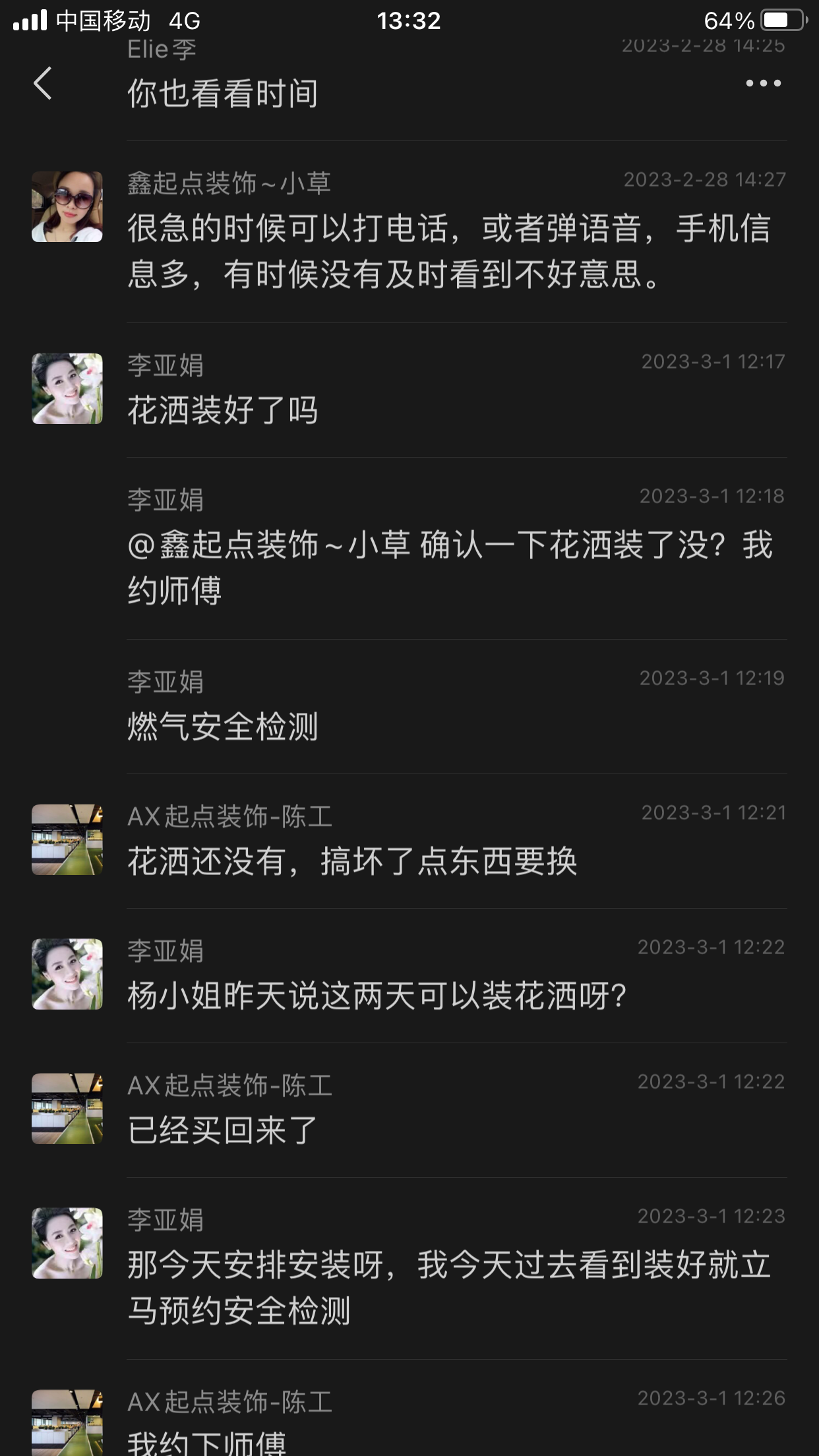This screenshot has width=819, height=1456.
Task: Select 李亚娟's avatar beside 那今天安排安装呀 message
Action: [x=67, y=1243]
